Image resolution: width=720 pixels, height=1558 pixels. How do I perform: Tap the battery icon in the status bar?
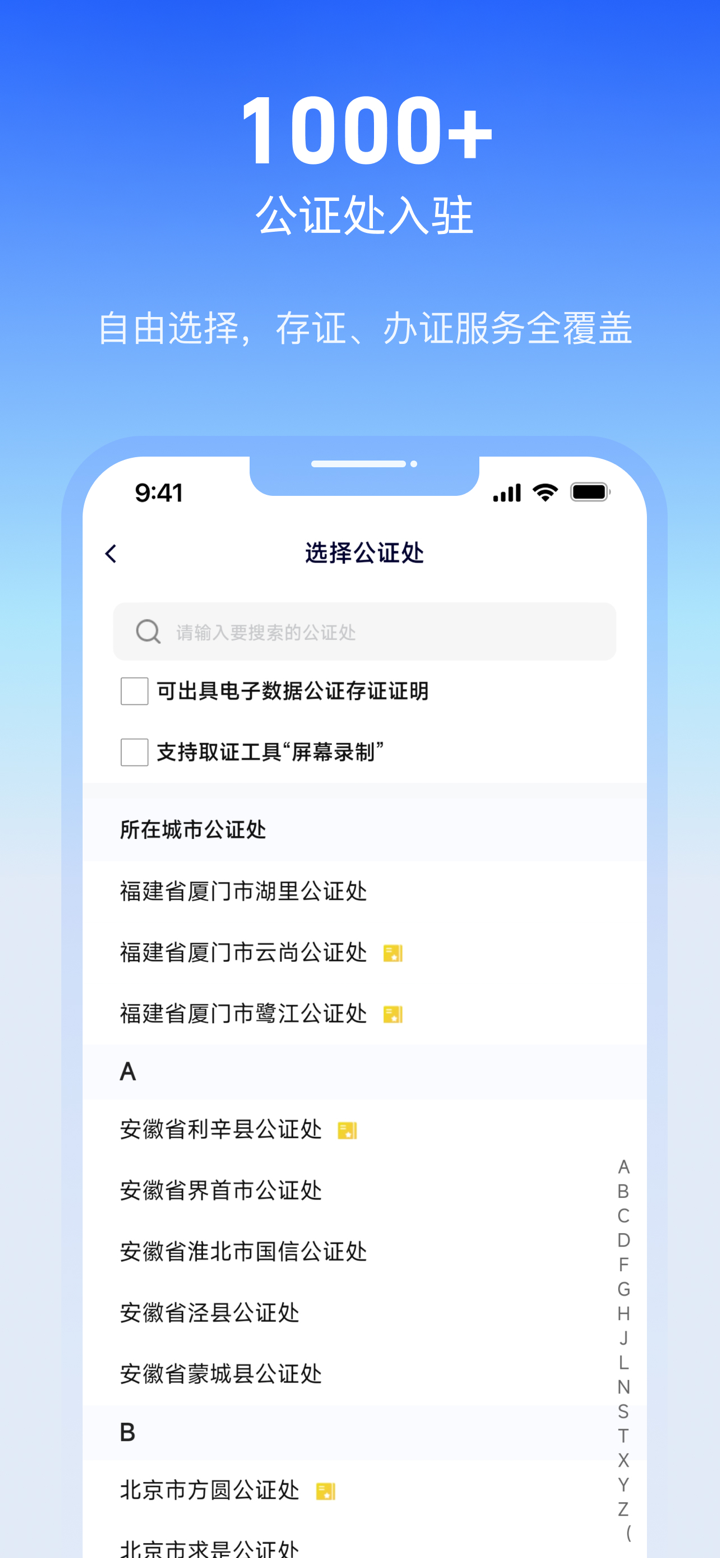coord(589,492)
